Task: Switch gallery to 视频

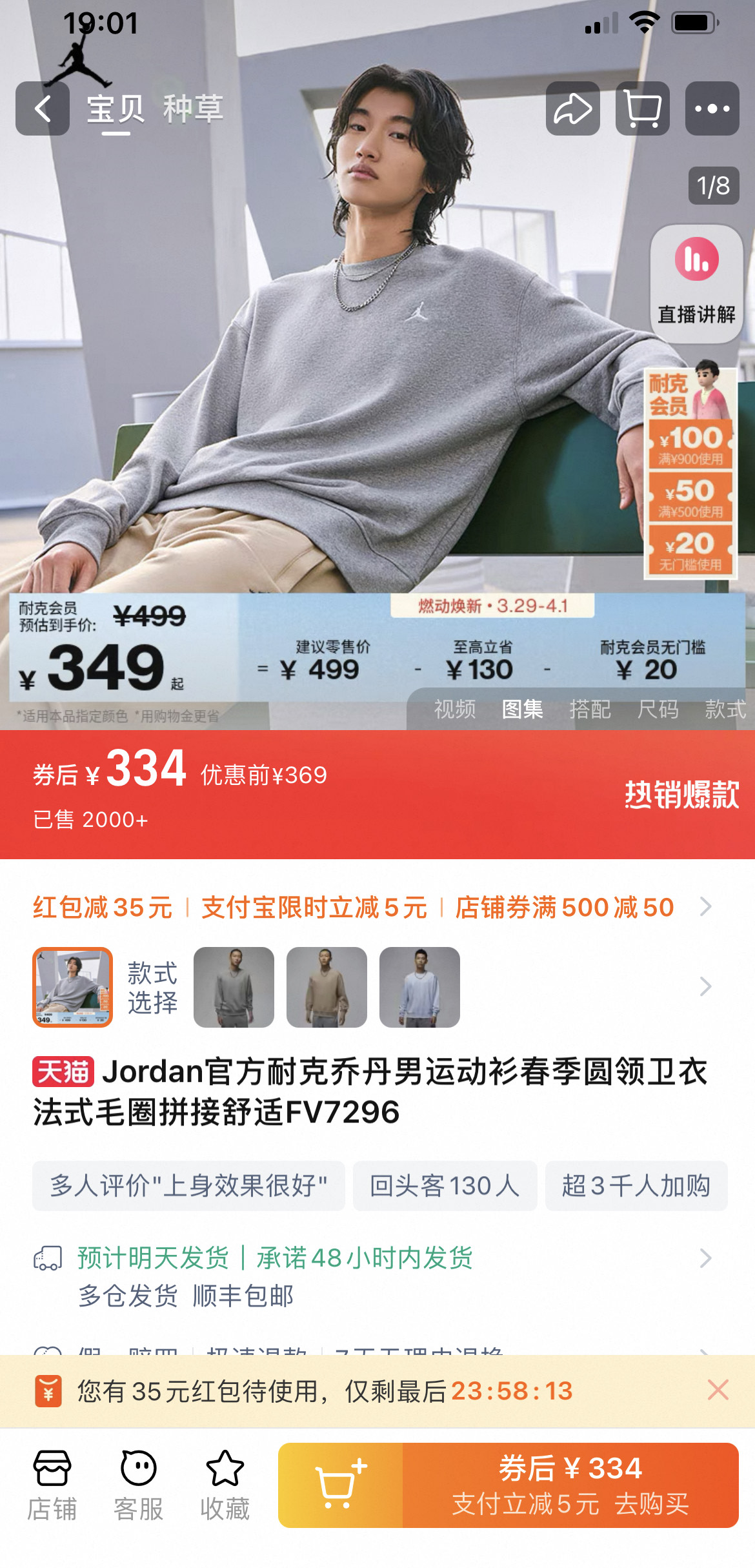Action: tap(454, 709)
